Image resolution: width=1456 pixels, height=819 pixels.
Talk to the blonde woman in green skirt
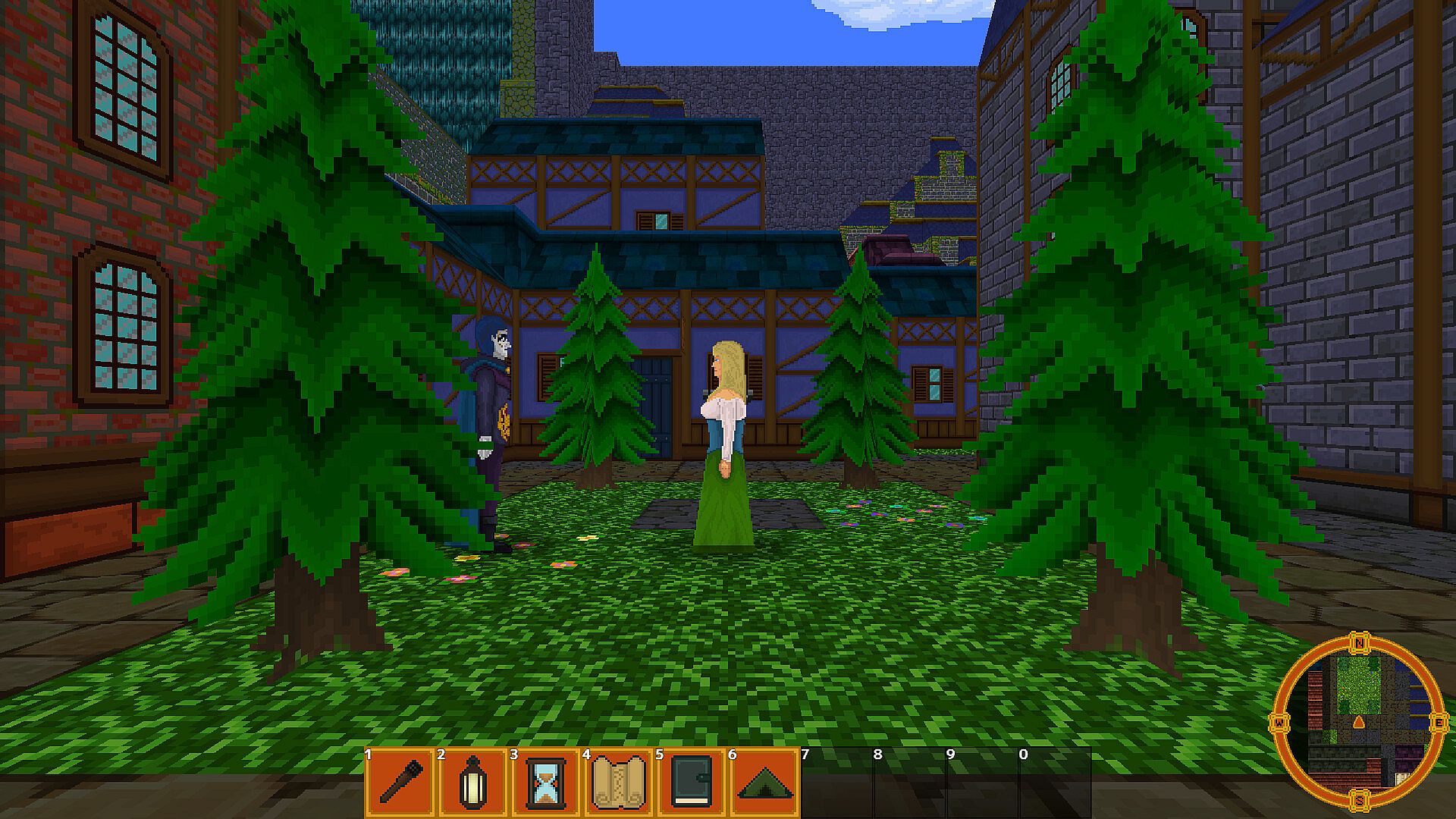click(x=725, y=447)
